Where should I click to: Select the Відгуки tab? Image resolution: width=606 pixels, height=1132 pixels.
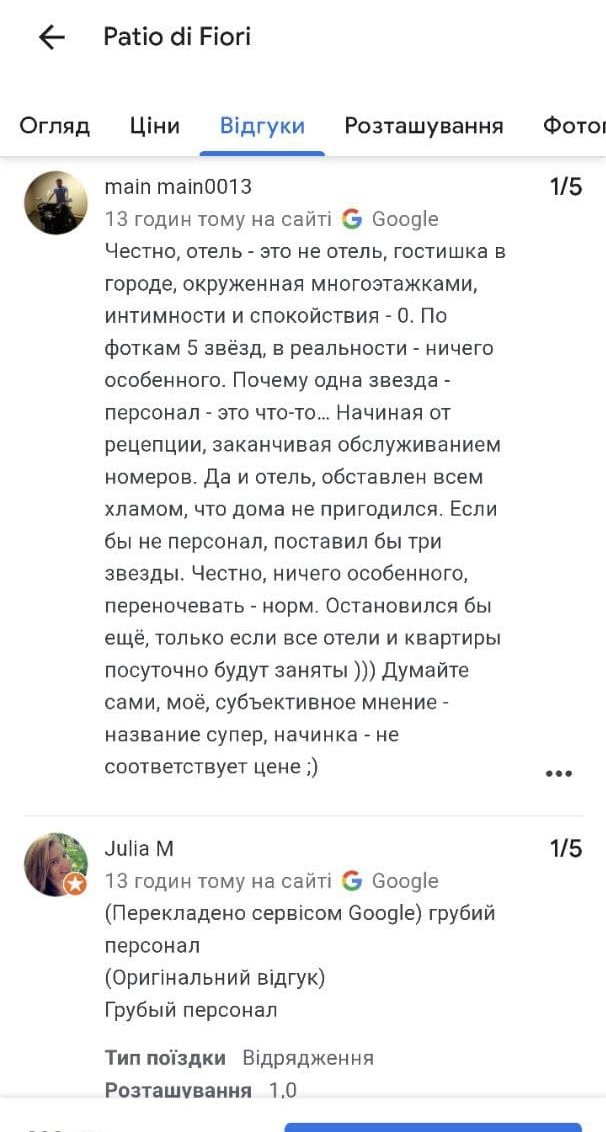click(262, 126)
